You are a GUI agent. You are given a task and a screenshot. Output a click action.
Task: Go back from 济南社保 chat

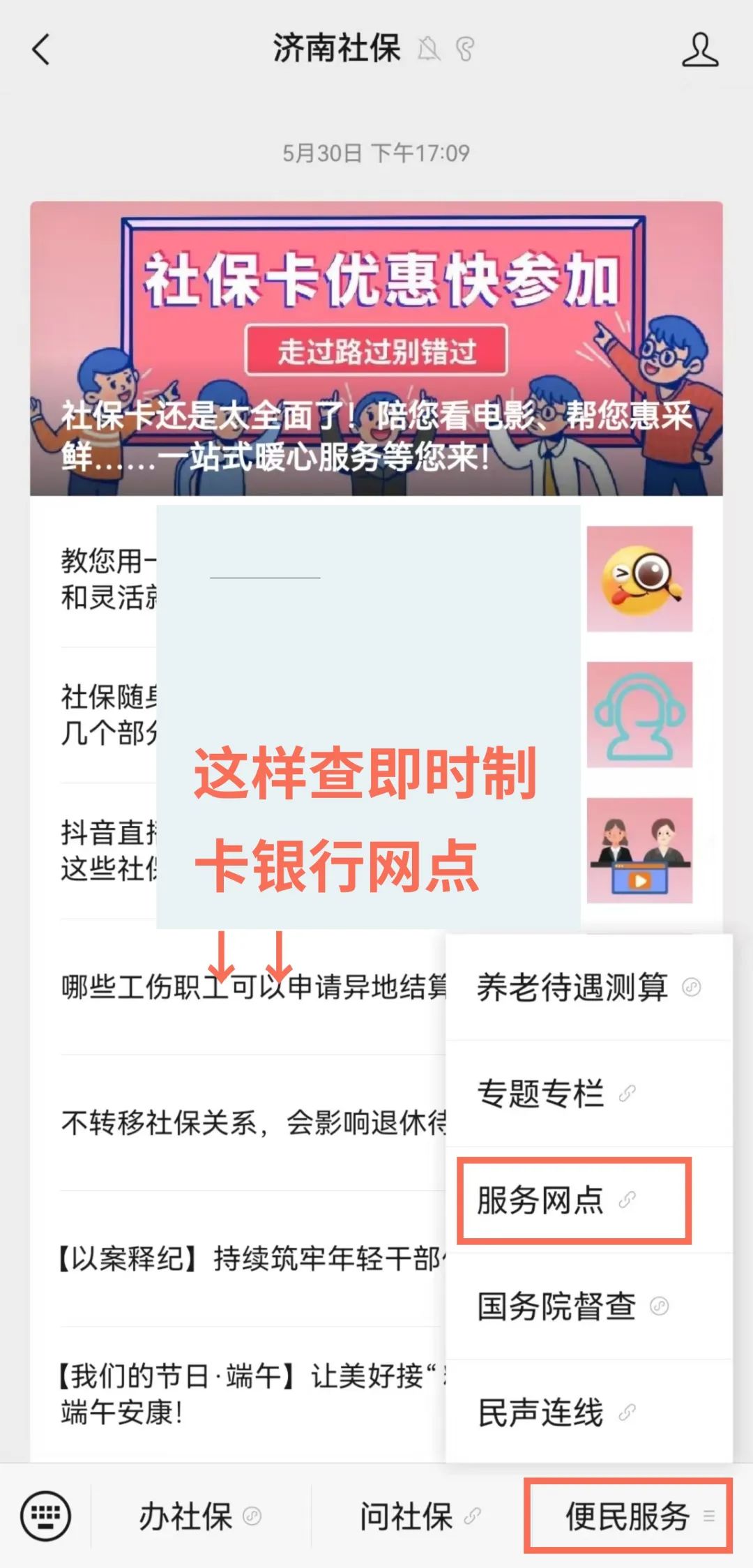coord(41,50)
